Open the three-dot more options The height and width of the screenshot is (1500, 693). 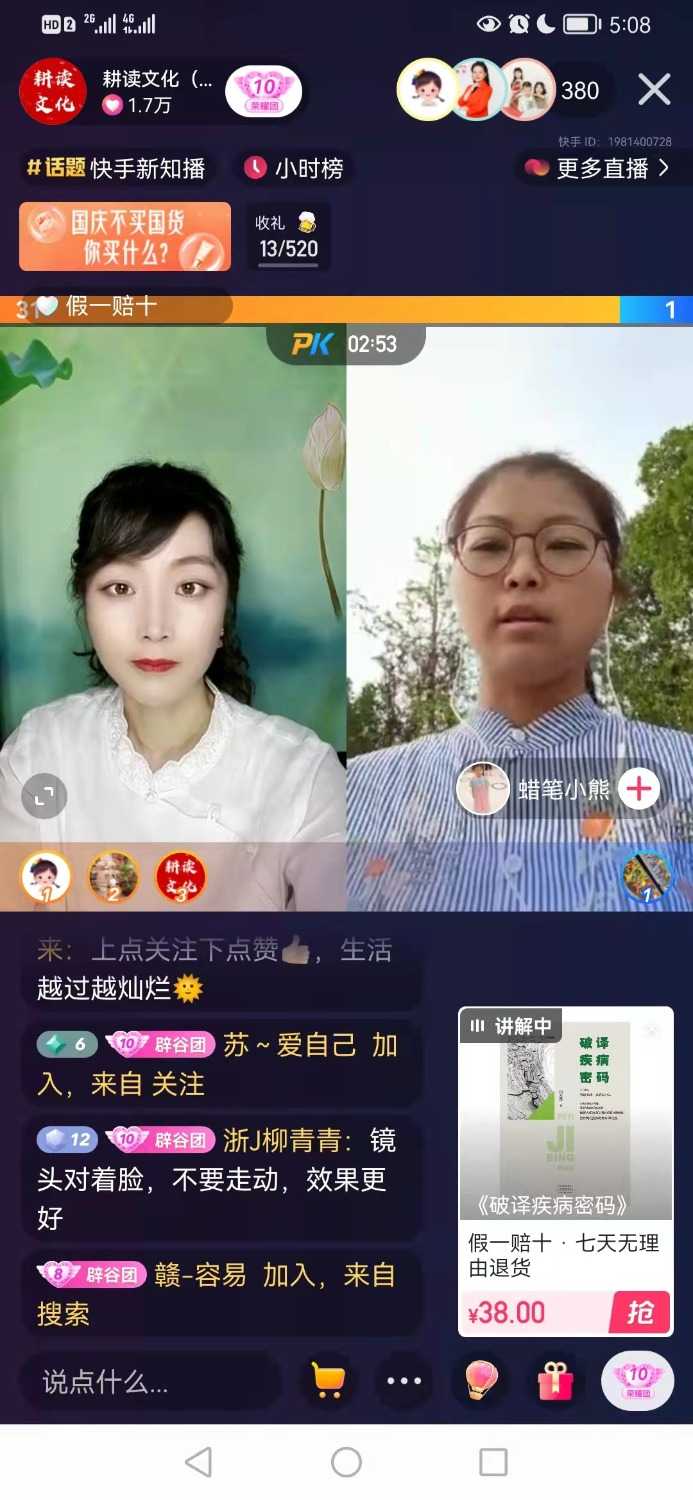coord(404,1381)
